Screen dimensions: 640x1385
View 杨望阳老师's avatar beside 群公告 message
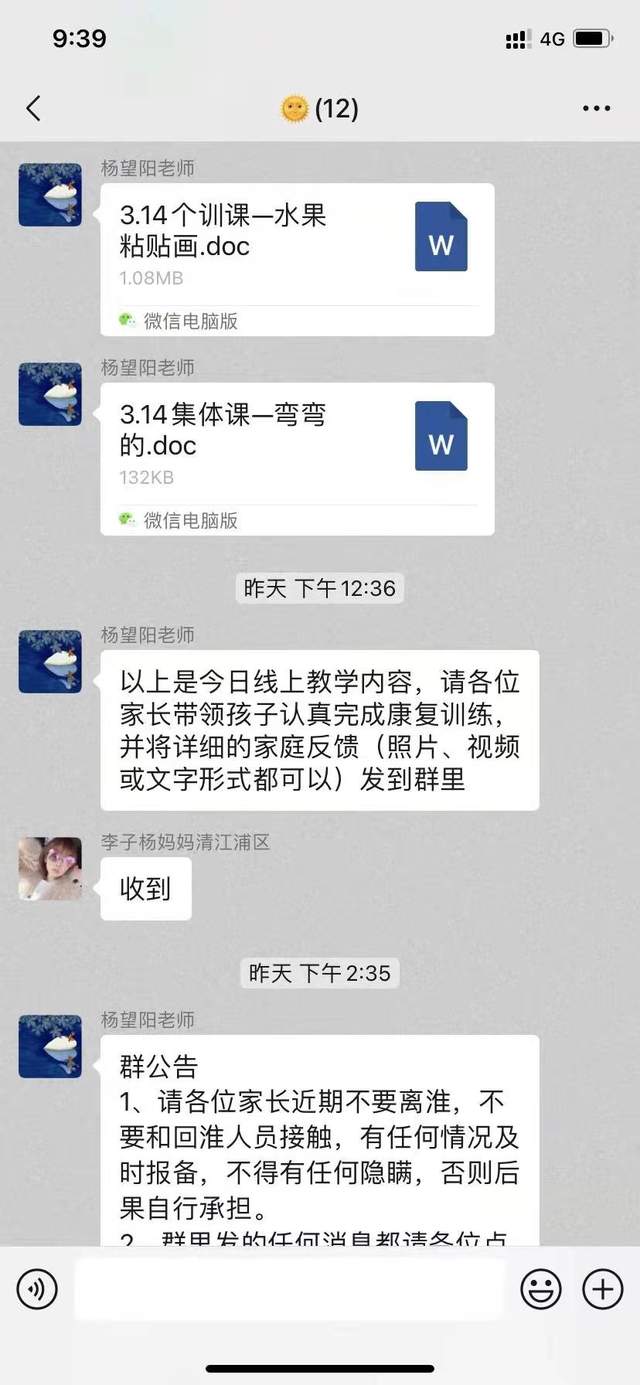50,1046
